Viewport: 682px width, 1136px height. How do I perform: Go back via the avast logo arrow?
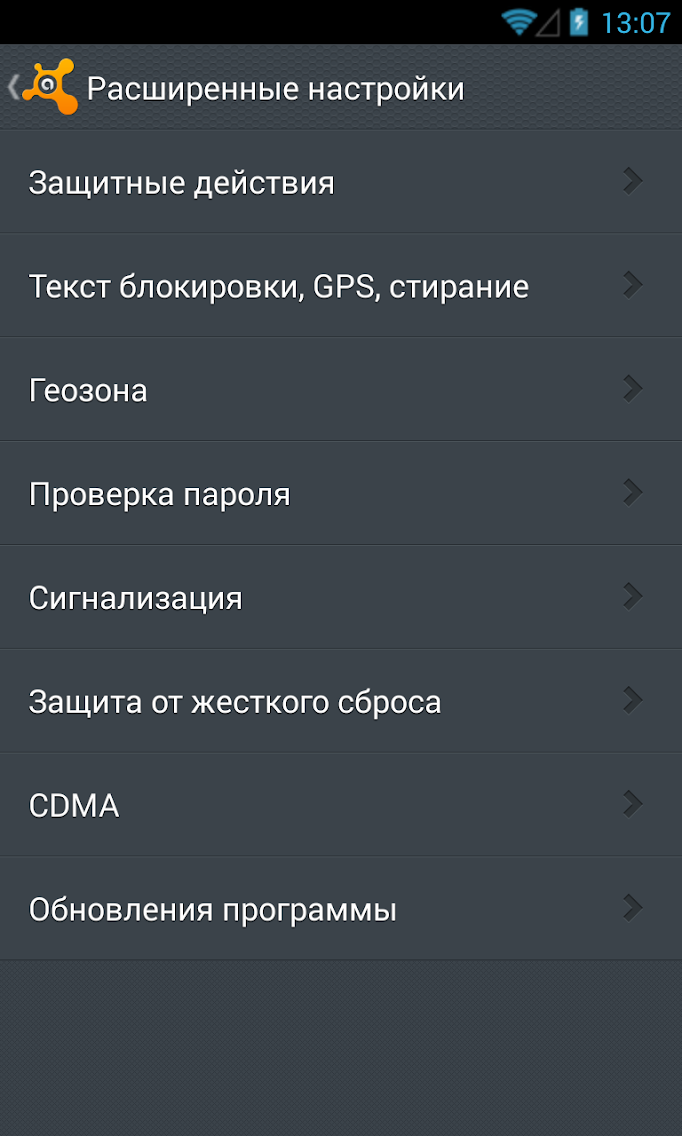[42, 88]
